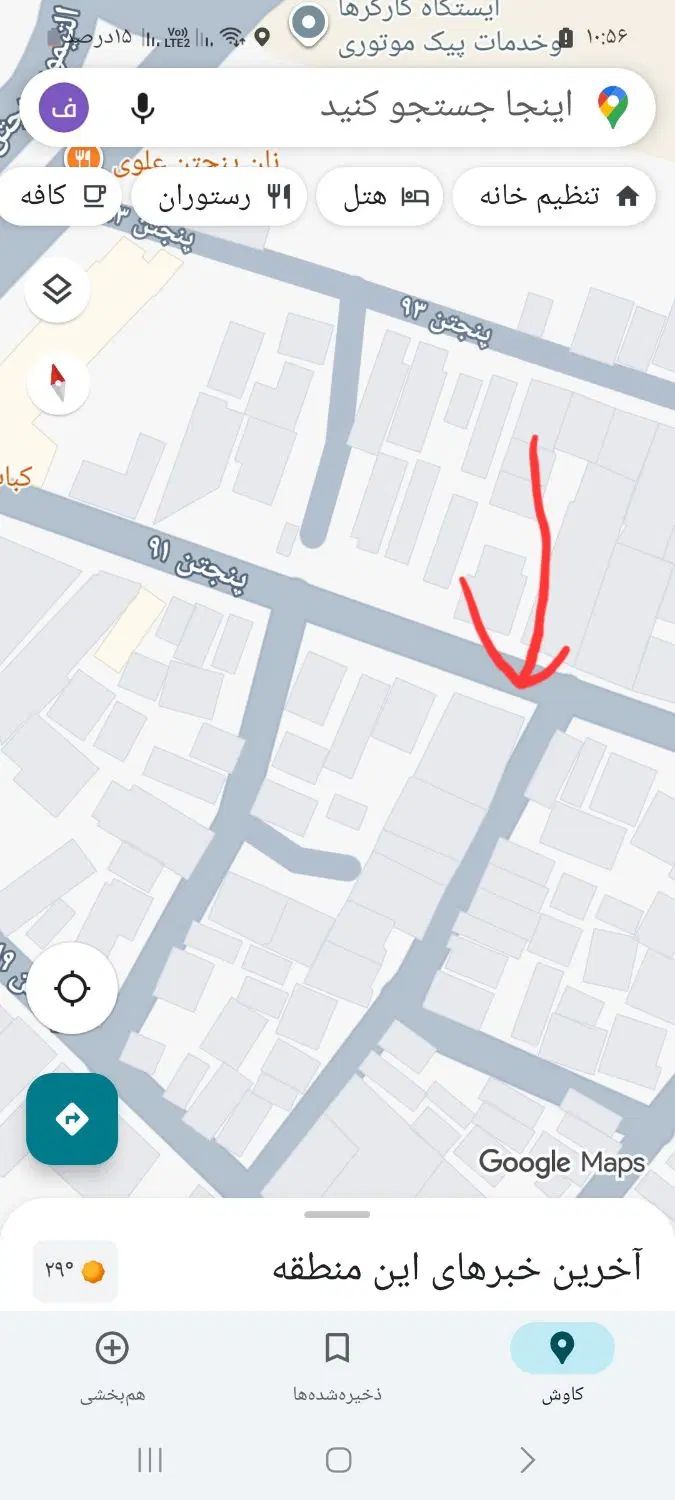The image size is (675, 1500).
Task: Open the weather chip showing 29°
Action: (75, 1271)
